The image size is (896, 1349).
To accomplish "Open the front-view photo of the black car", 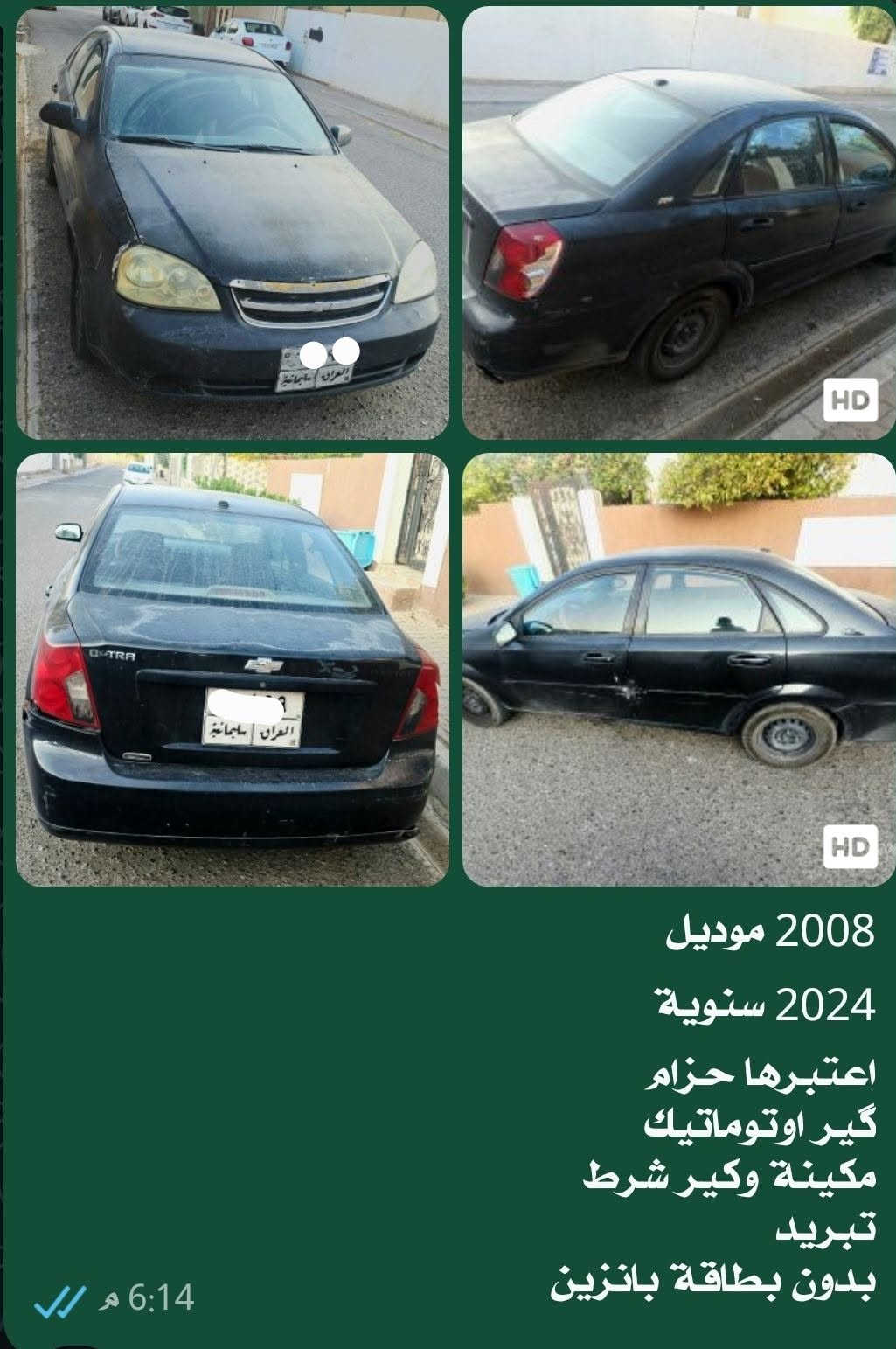I will click(233, 222).
